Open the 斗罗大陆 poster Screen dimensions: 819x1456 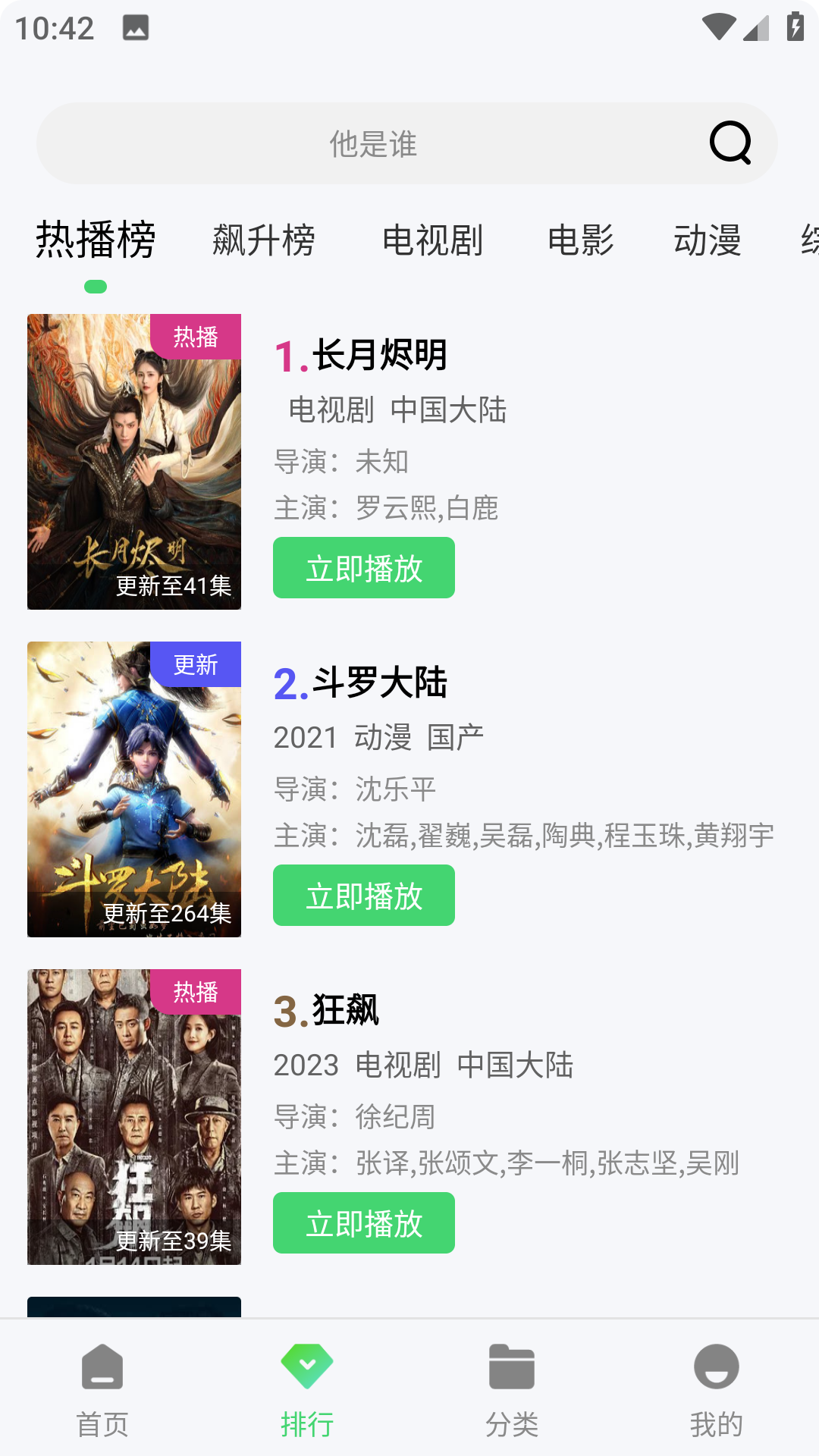point(134,789)
